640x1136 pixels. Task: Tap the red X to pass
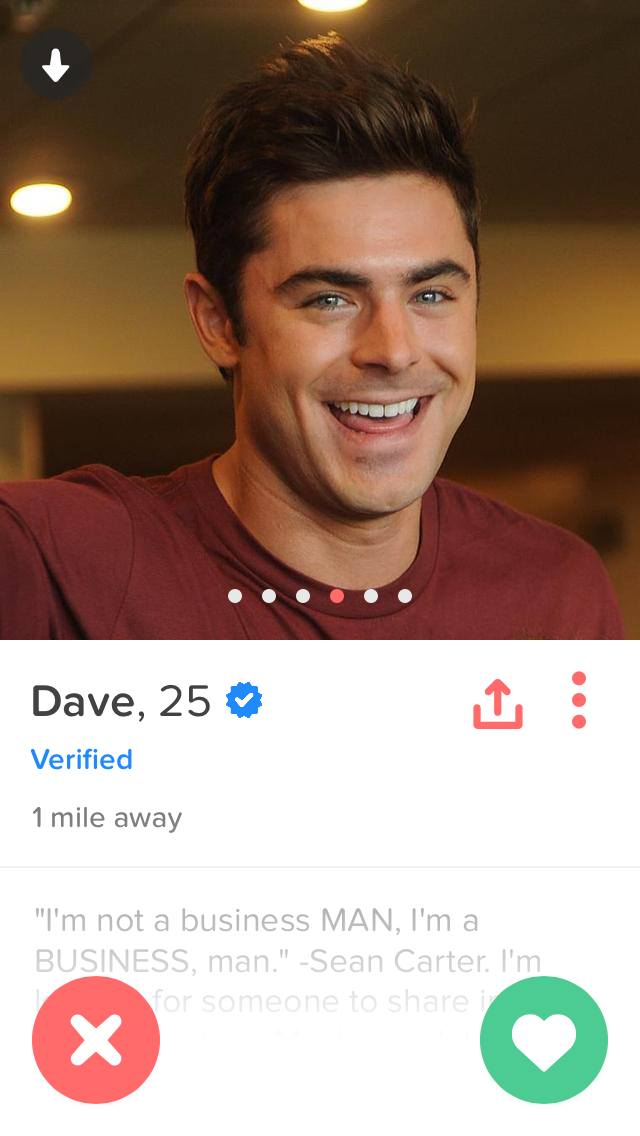[96, 1040]
